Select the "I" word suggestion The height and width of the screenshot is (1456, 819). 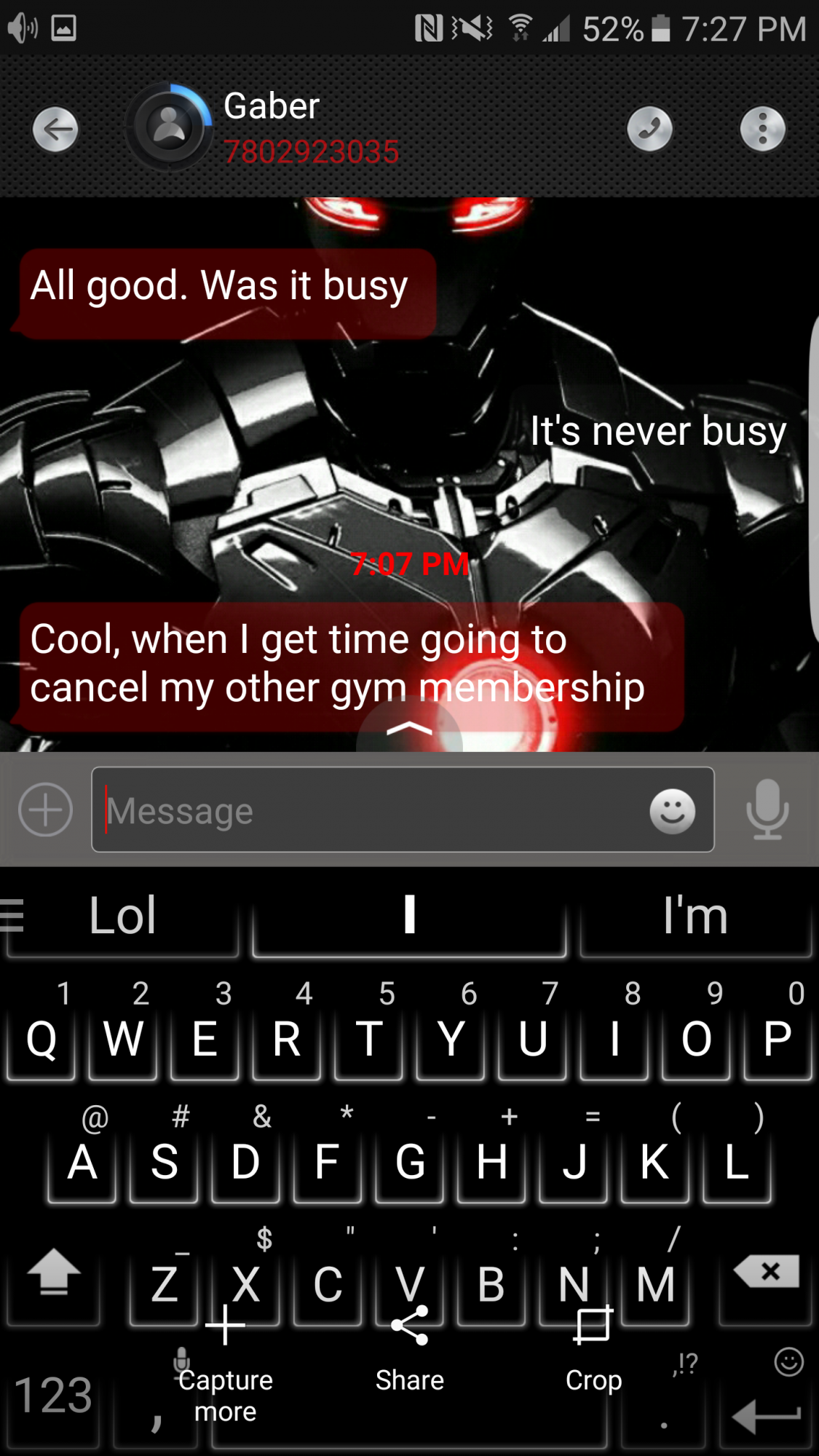(x=409, y=916)
